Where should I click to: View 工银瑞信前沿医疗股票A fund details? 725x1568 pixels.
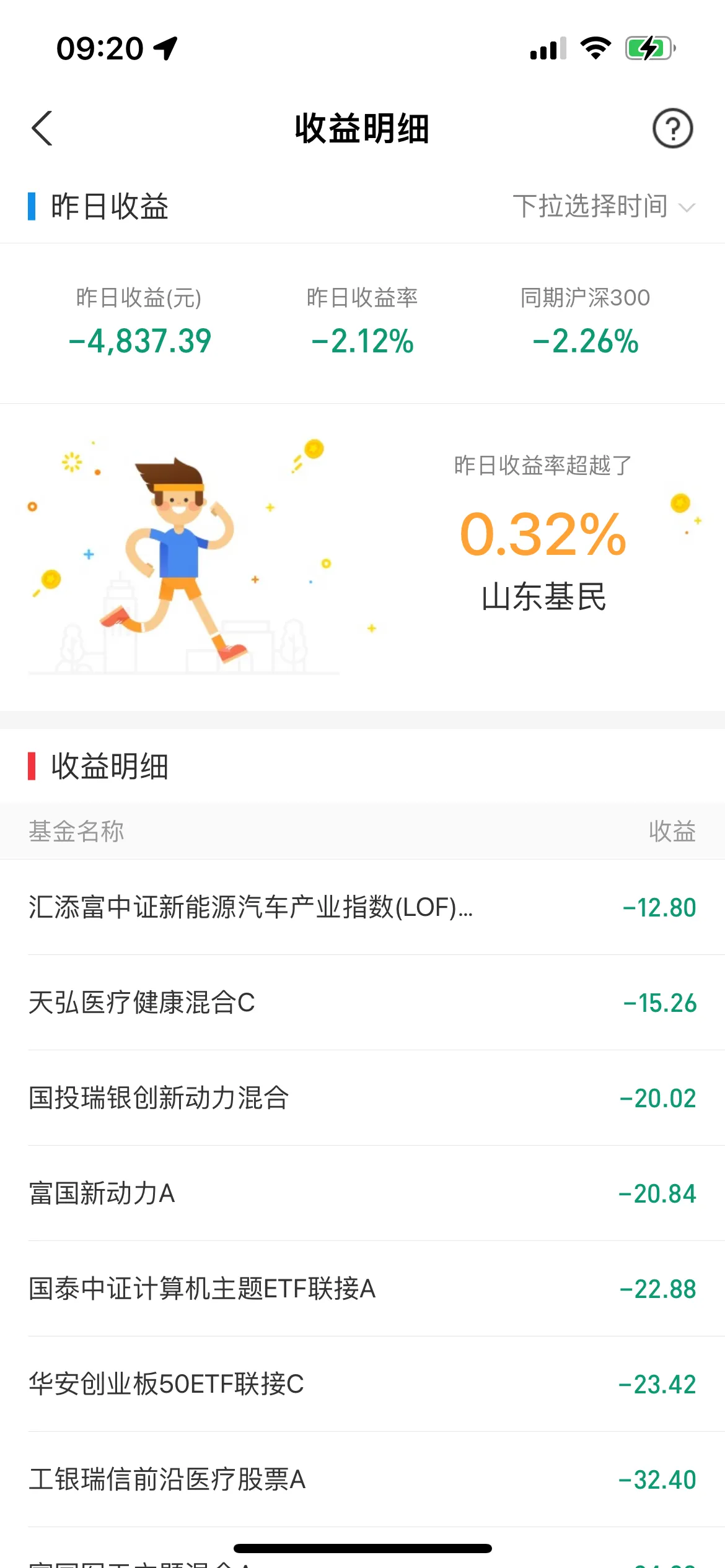(362, 1479)
